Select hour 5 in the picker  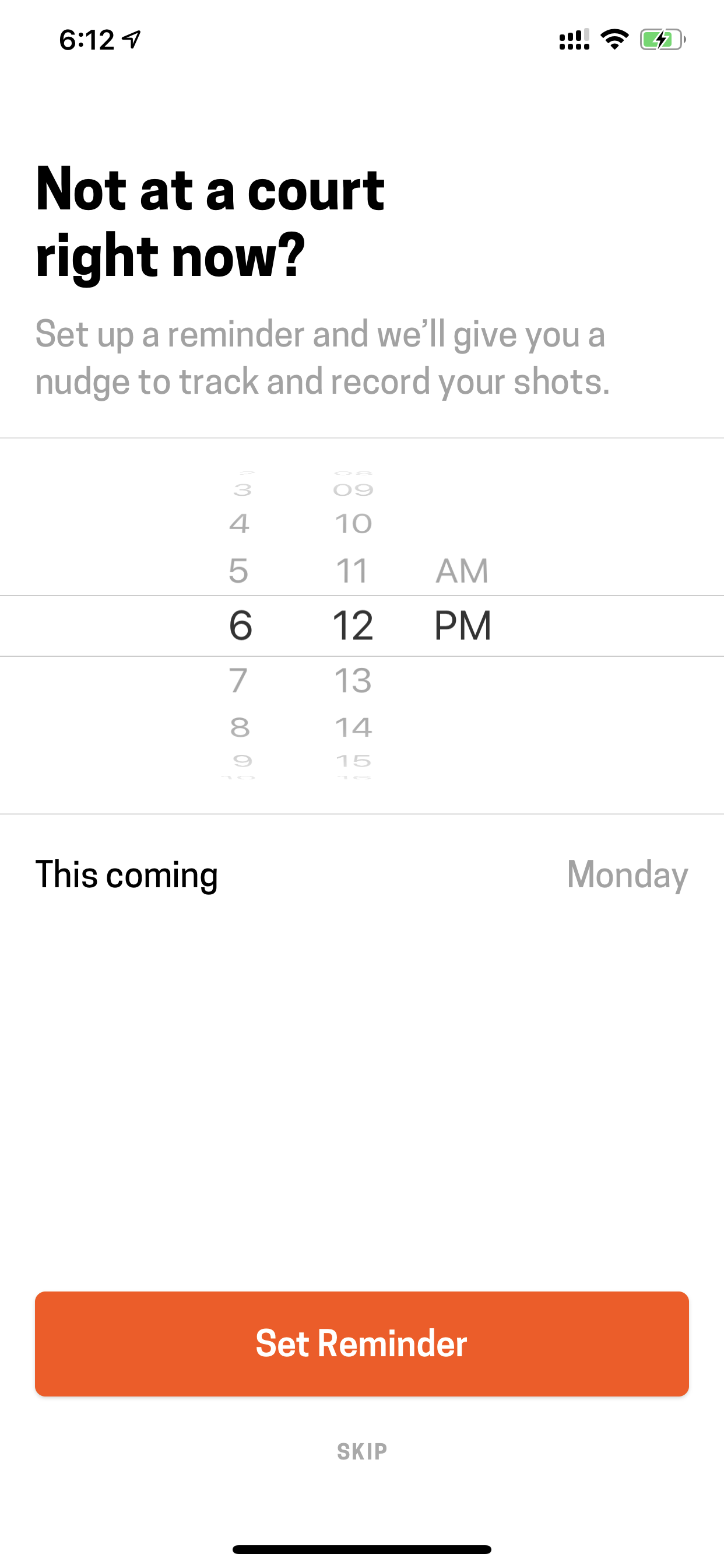[238, 571]
